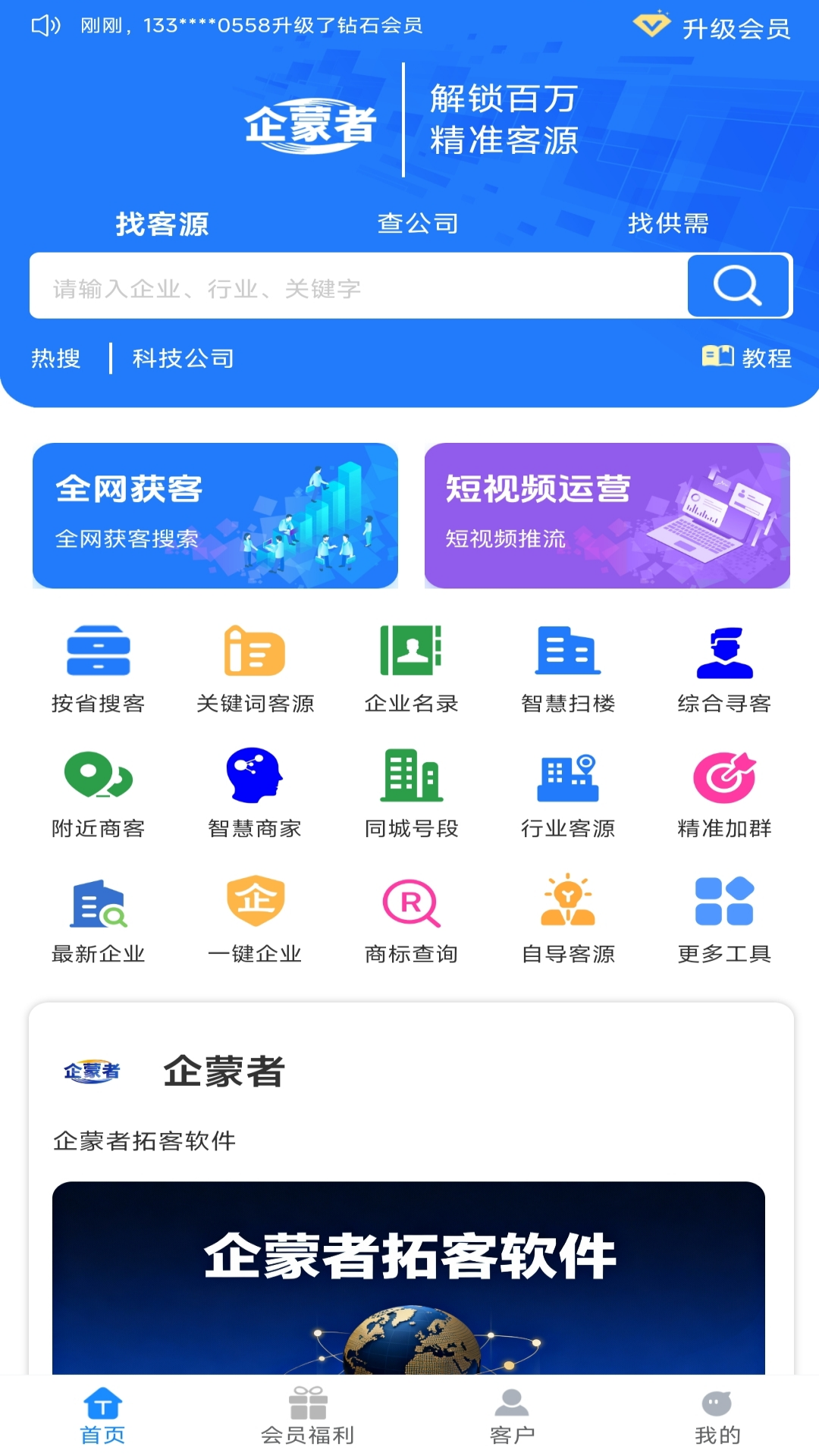Expand 更多工具 for more tools
Screen dimensions: 819x1456
[x=725, y=918]
